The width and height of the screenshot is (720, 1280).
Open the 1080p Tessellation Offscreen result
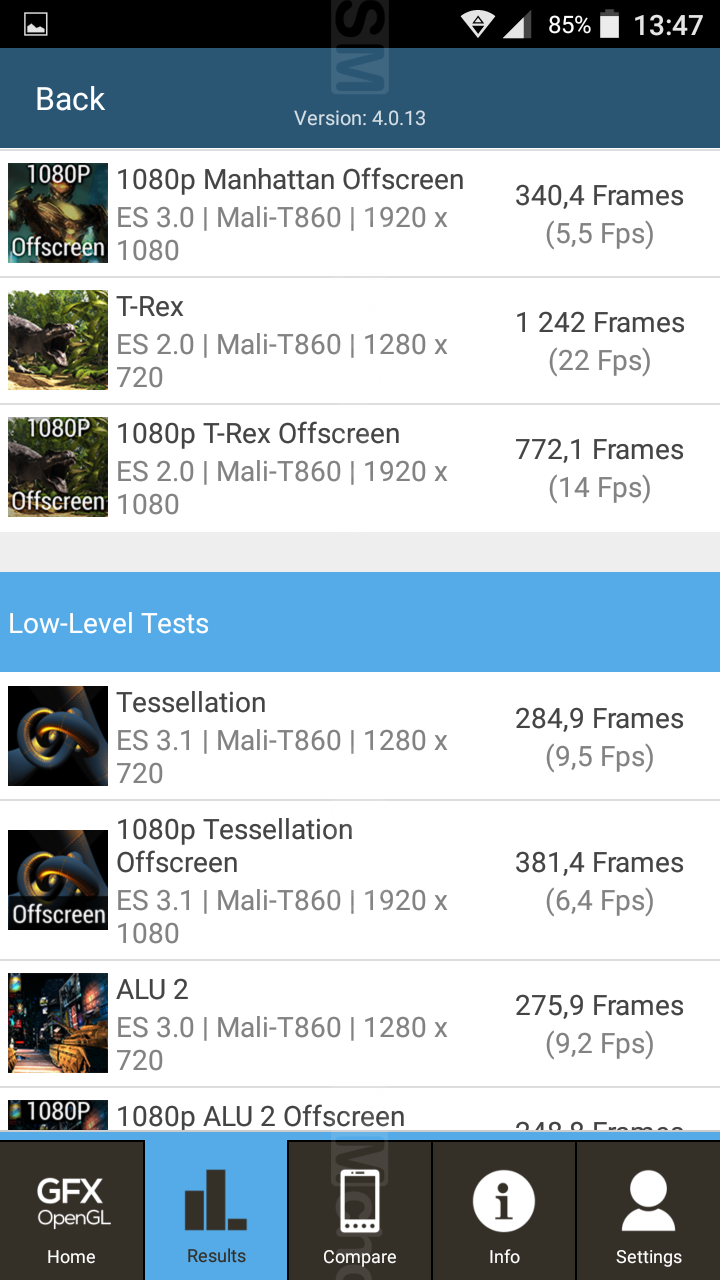[x=360, y=880]
